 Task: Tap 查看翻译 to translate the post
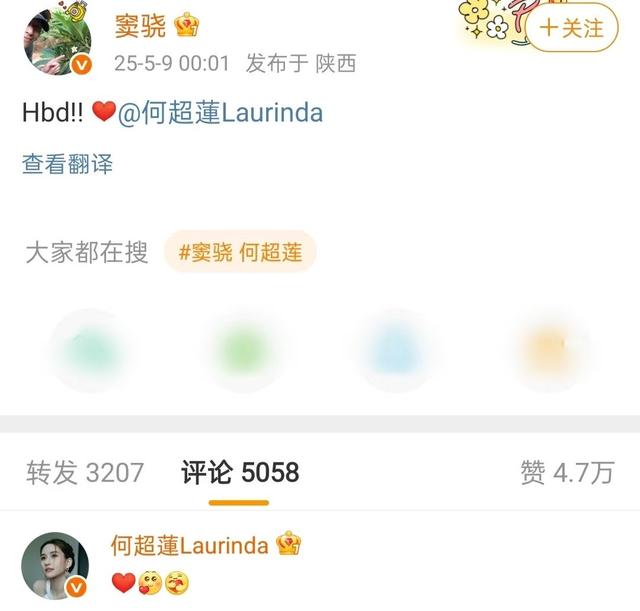pos(67,164)
